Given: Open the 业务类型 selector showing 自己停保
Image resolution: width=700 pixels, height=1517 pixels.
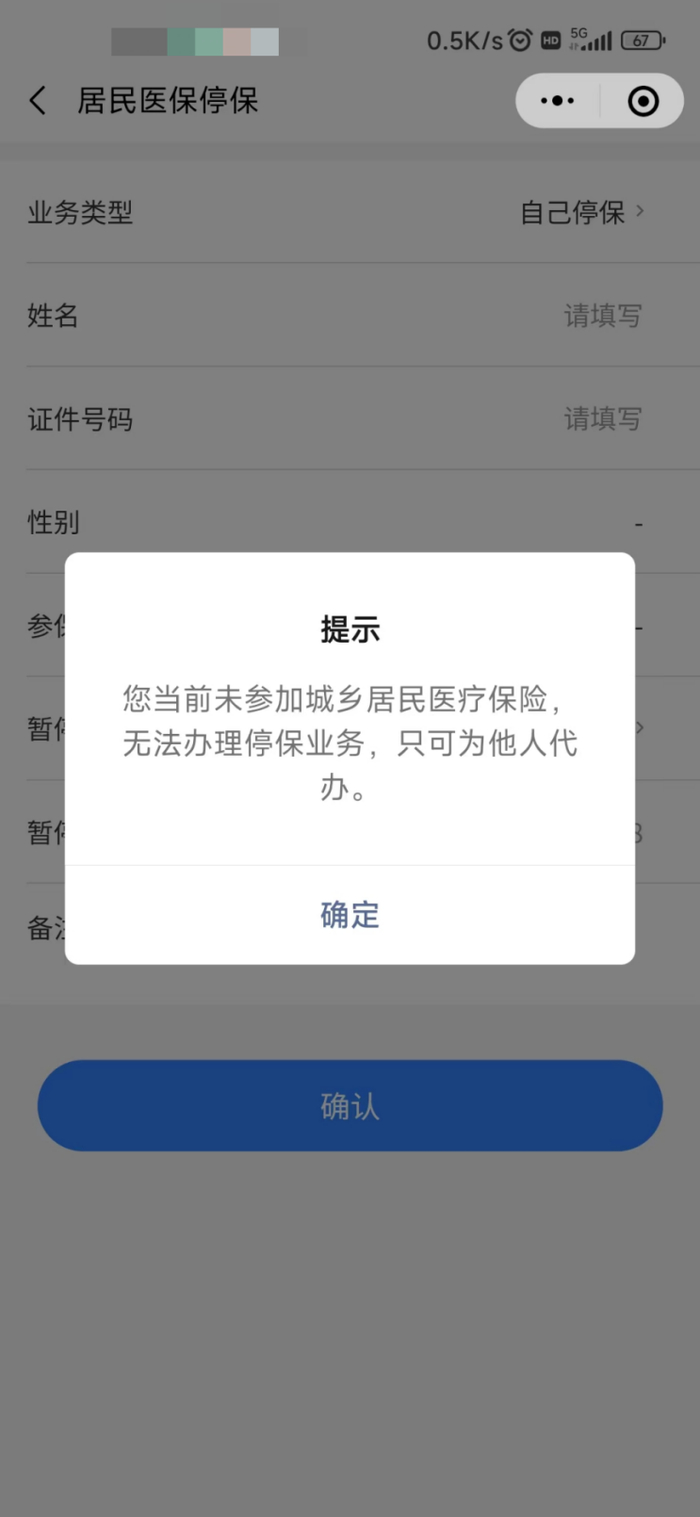Looking at the screenshot, I should (581, 212).
